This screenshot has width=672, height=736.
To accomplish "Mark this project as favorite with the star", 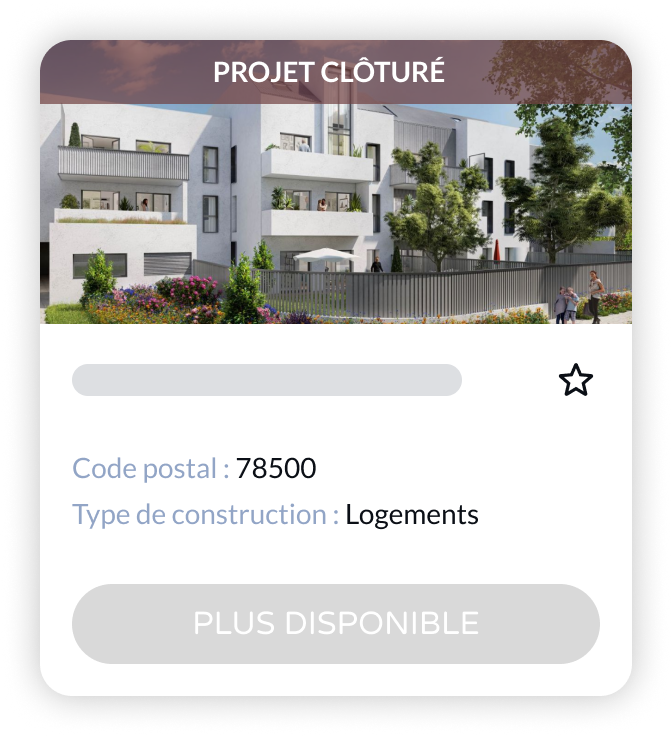I will [x=575, y=381].
